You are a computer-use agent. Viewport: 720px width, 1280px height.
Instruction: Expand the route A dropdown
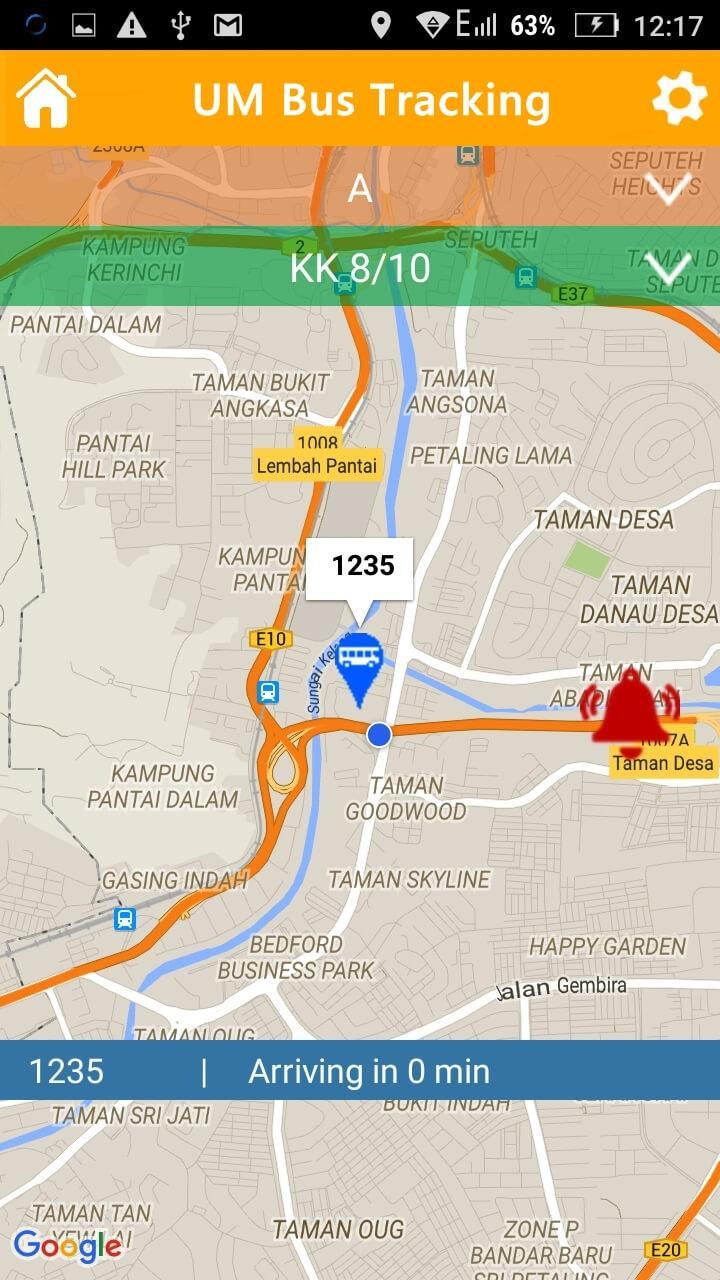click(x=668, y=187)
